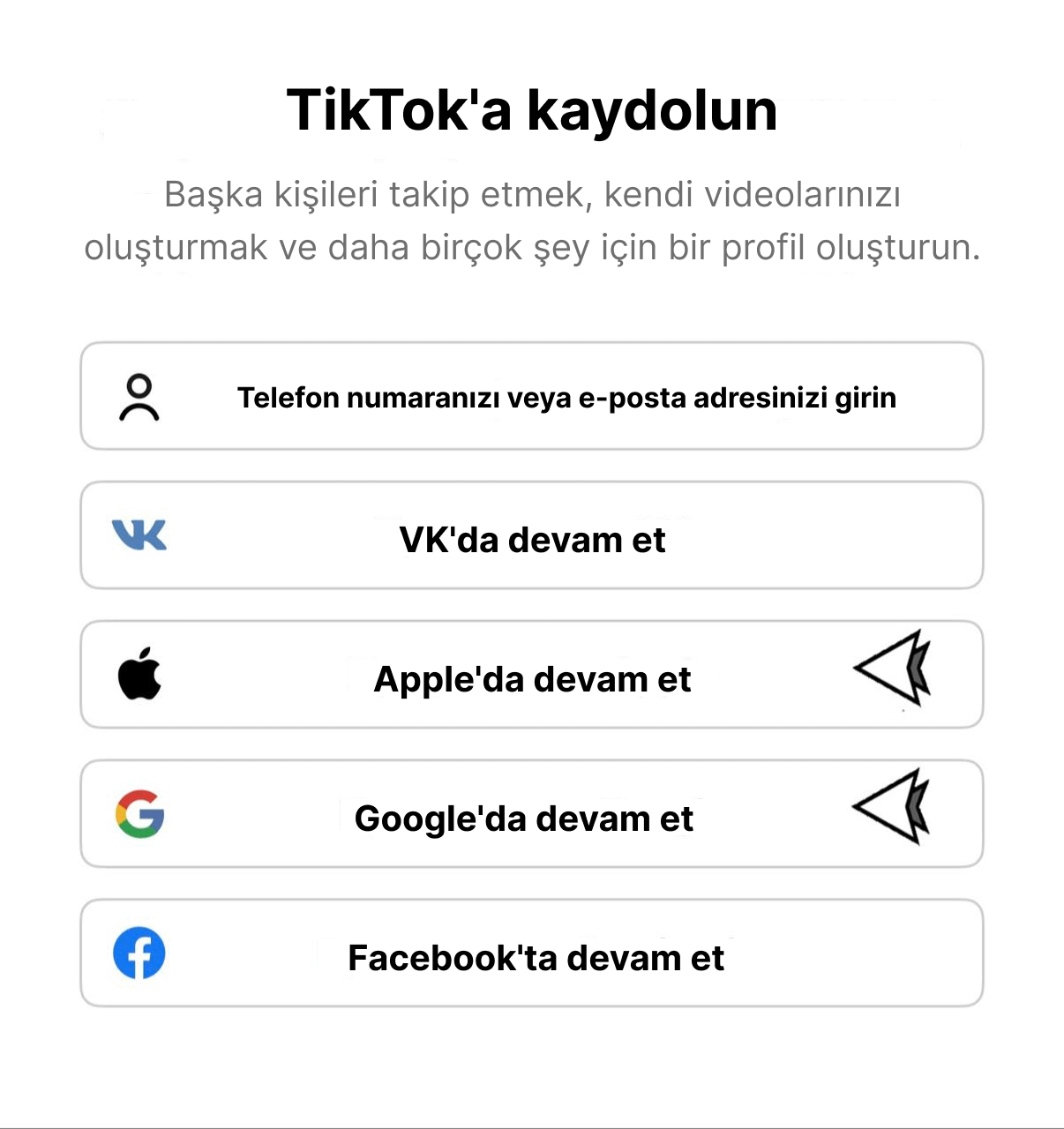Continue with Facebook login

pos(531,954)
